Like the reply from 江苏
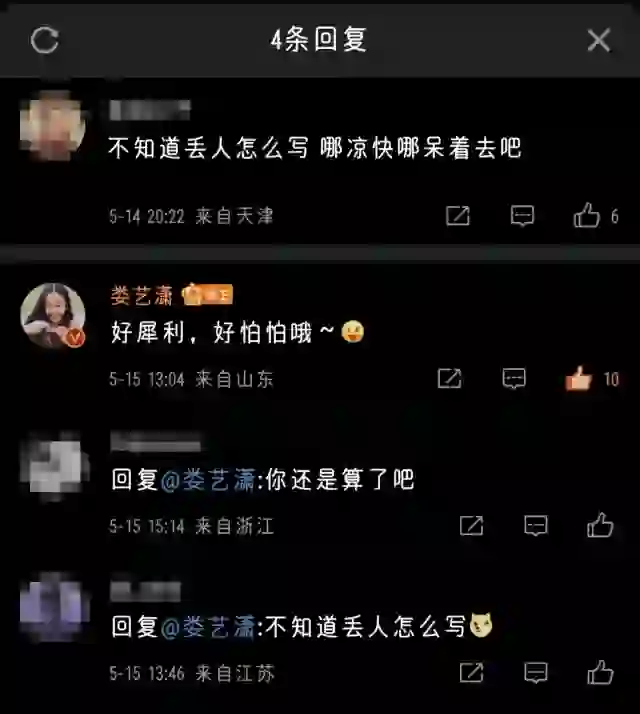 tap(600, 673)
